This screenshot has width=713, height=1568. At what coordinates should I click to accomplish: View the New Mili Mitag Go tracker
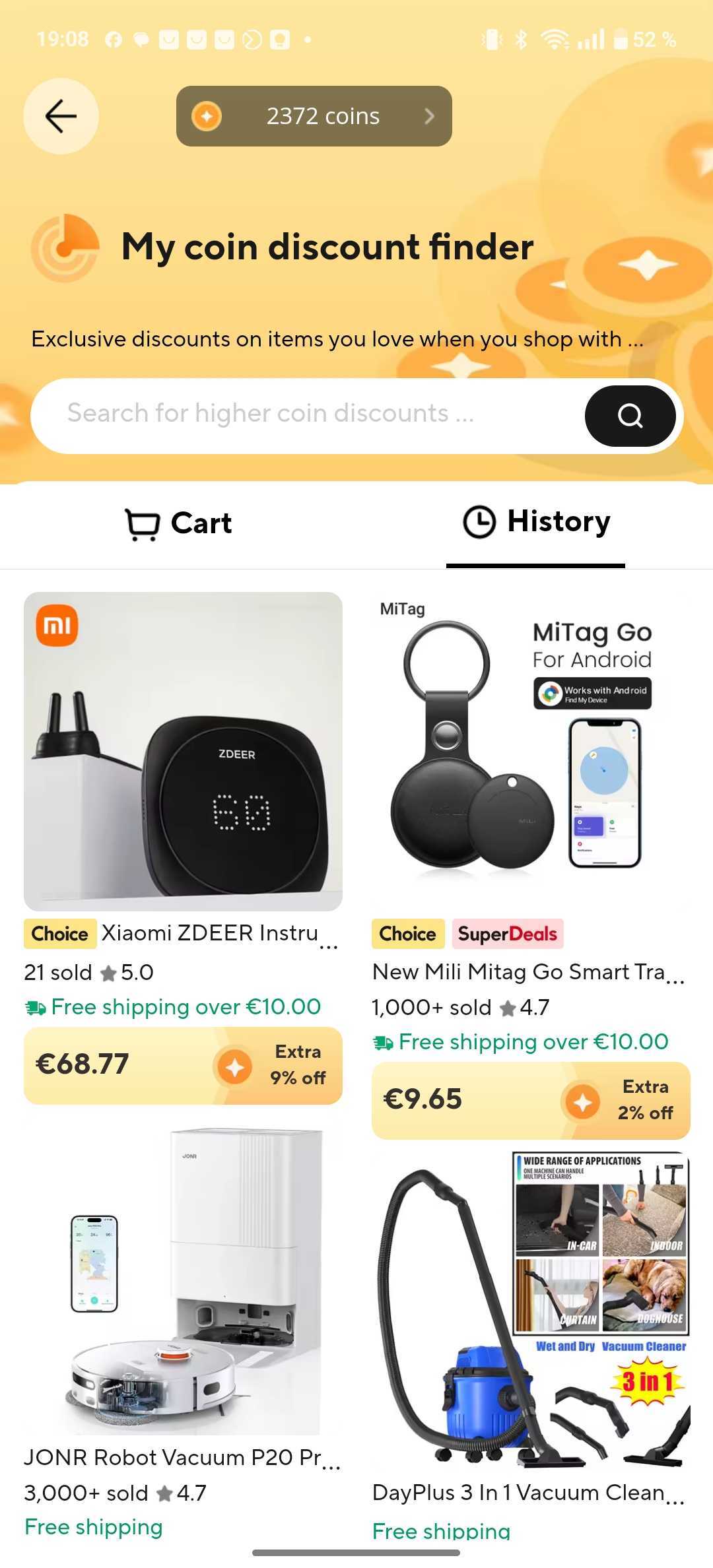click(531, 751)
